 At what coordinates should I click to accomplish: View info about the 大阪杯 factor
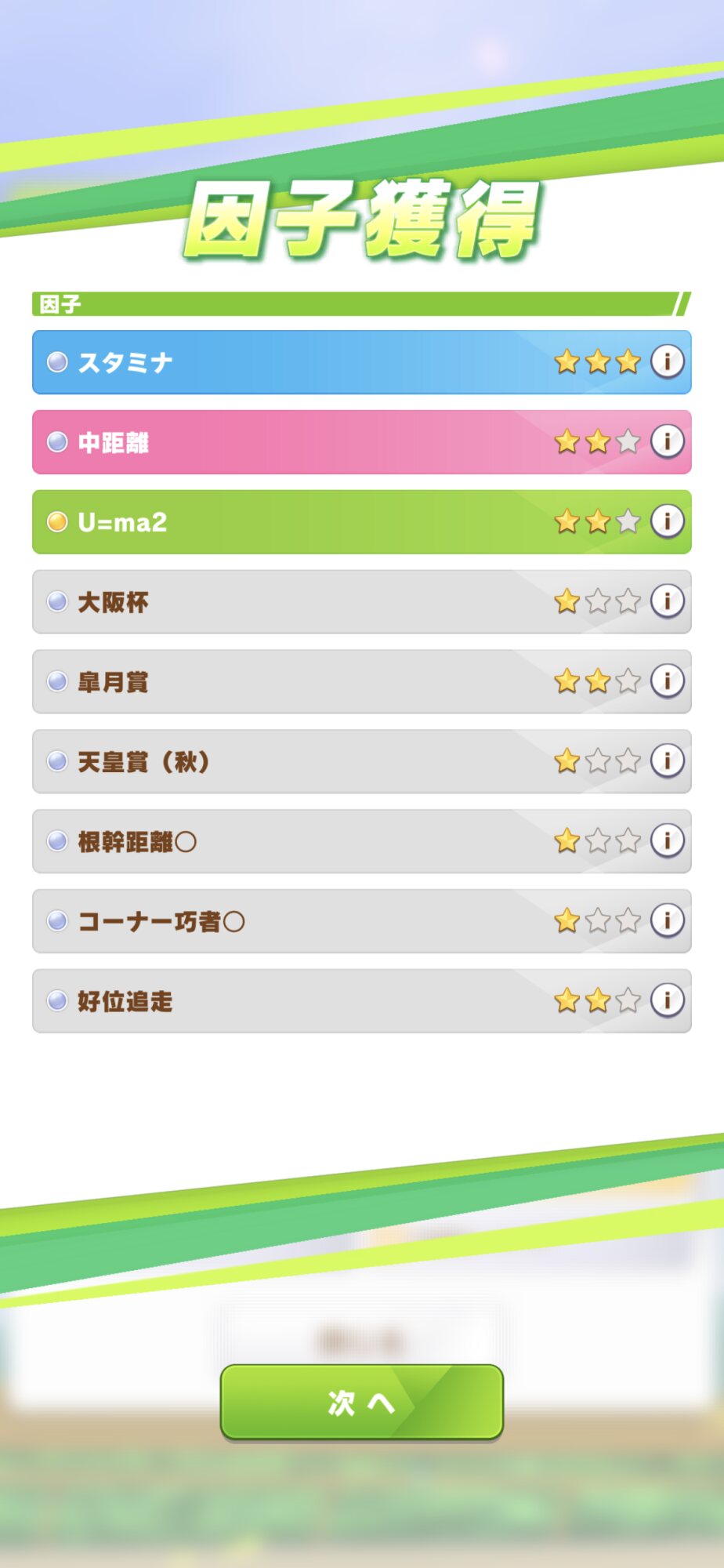point(668,601)
